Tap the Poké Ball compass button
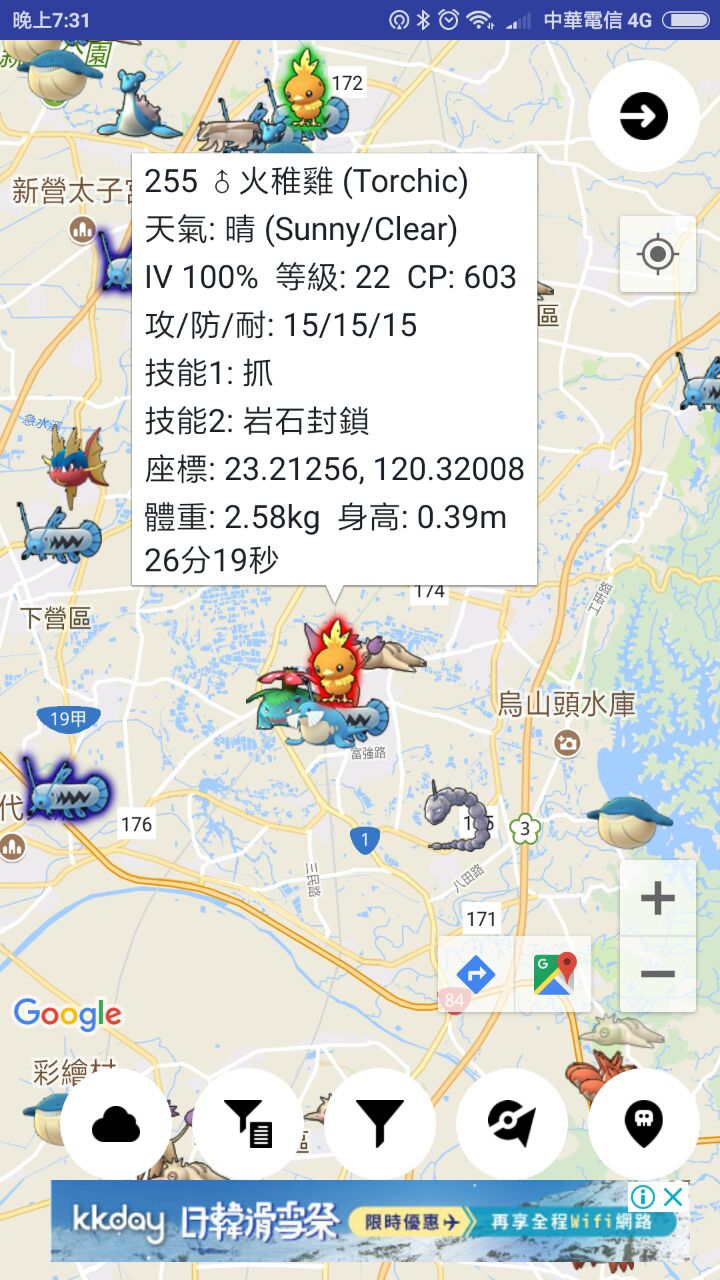720x1280 pixels. (512, 1125)
